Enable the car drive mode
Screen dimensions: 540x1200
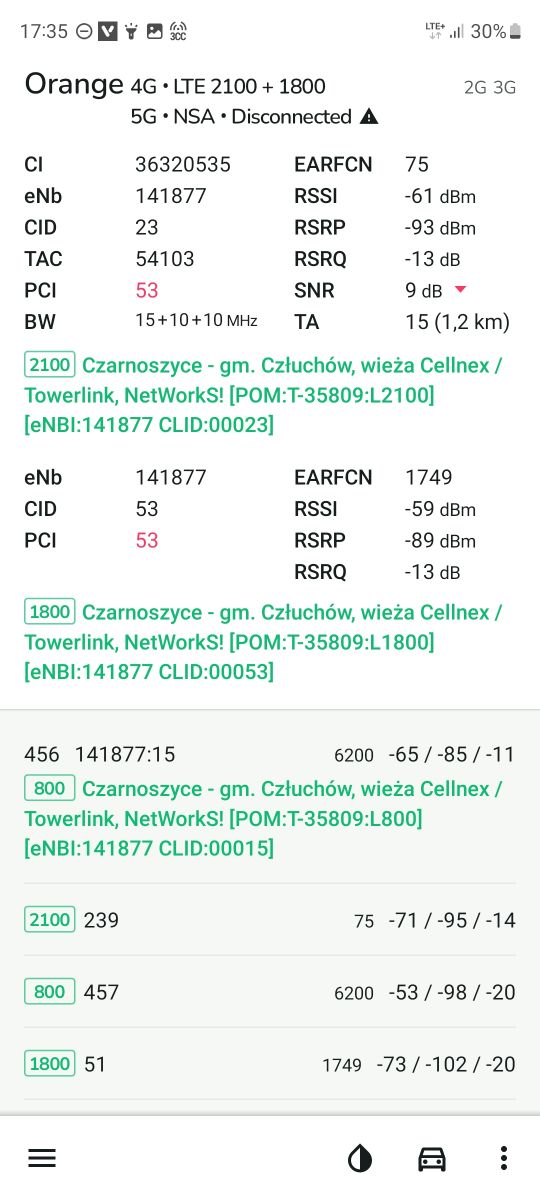432,1158
